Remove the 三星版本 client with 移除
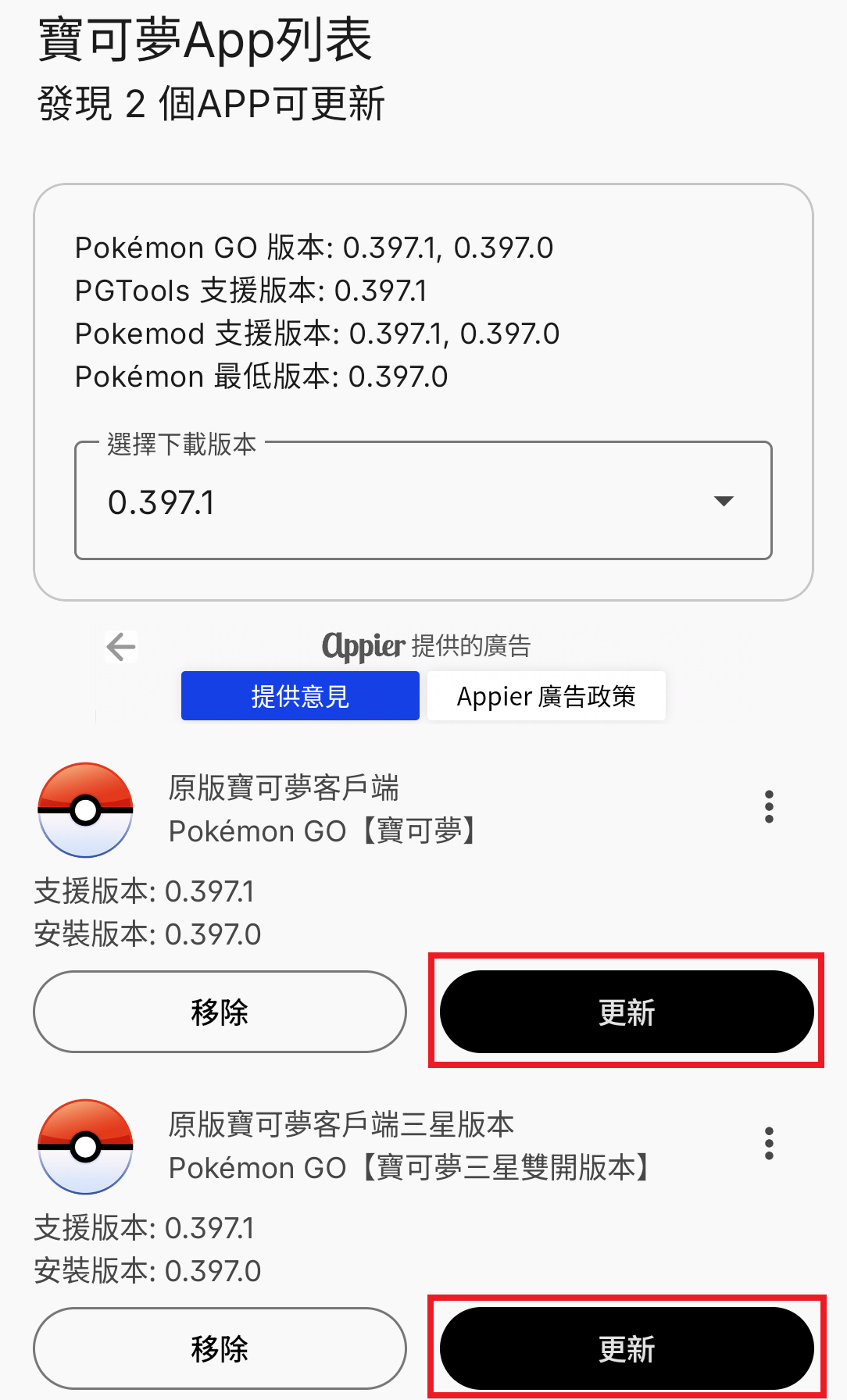Viewport: 847px width, 1400px height. click(x=220, y=1348)
